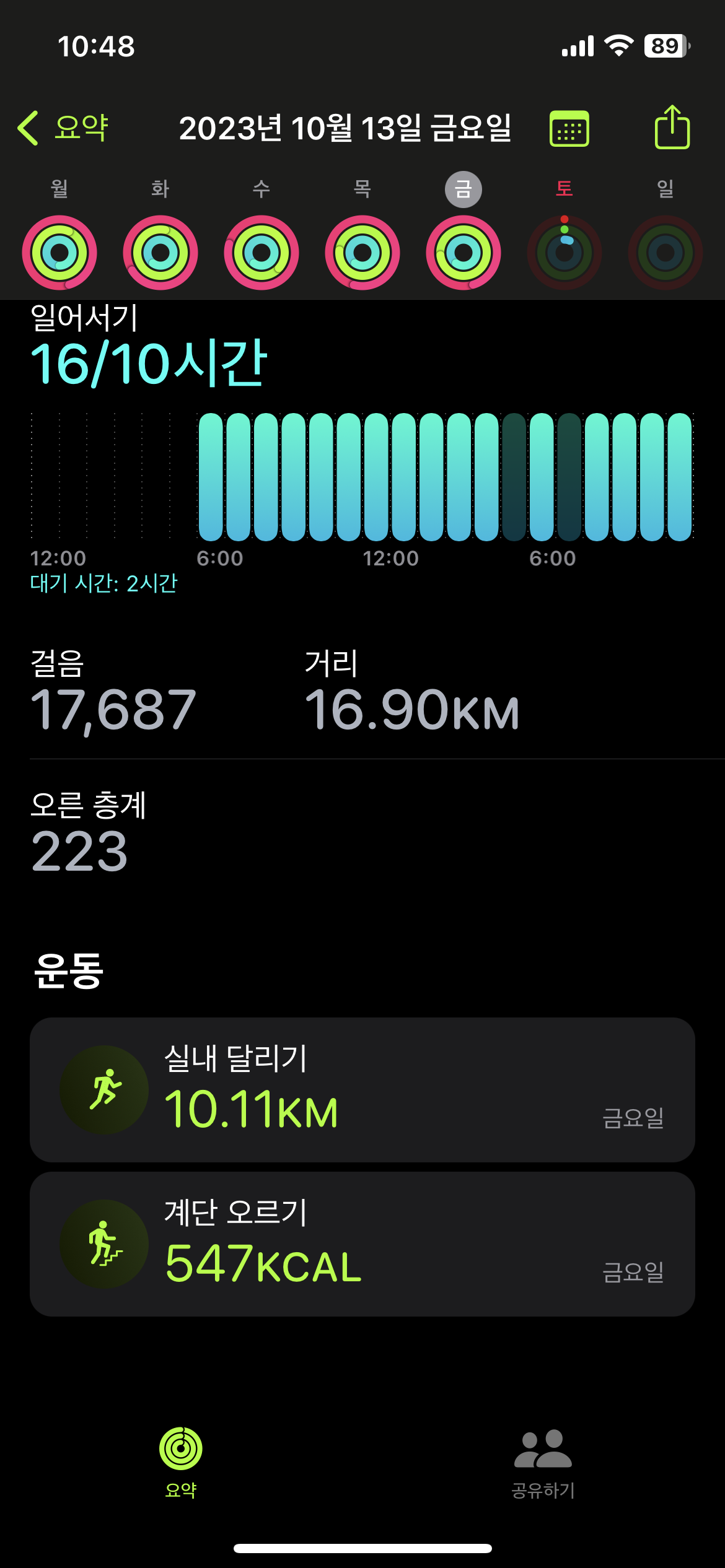The width and height of the screenshot is (725, 1568).
Task: Select Tuesday (화) activity rings
Action: pos(160,252)
